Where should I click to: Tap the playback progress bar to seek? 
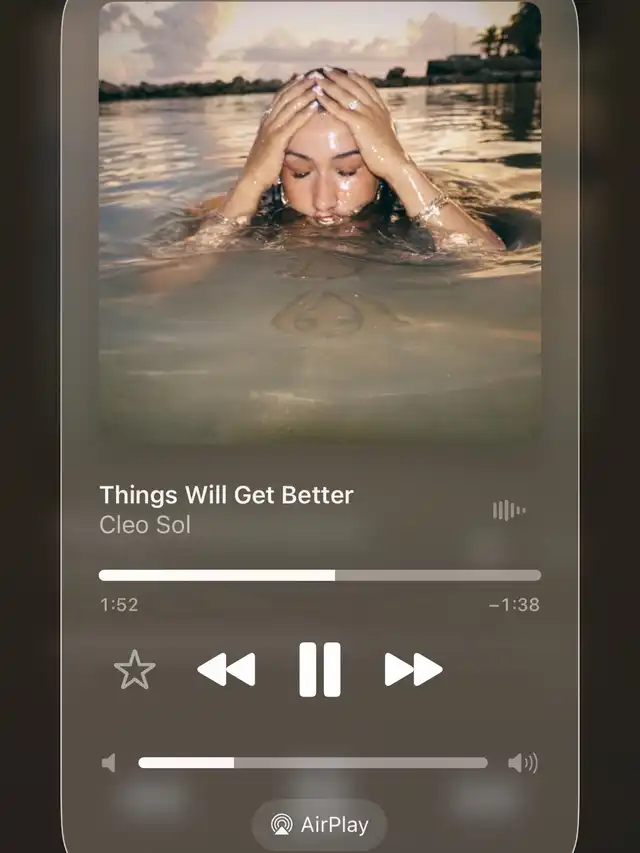320,575
